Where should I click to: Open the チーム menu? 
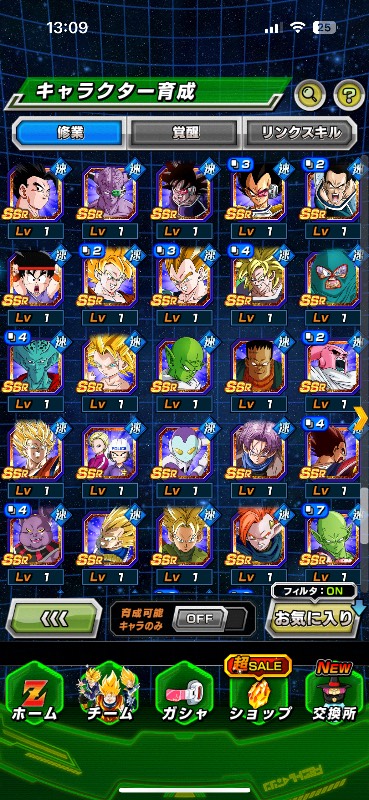109,697
